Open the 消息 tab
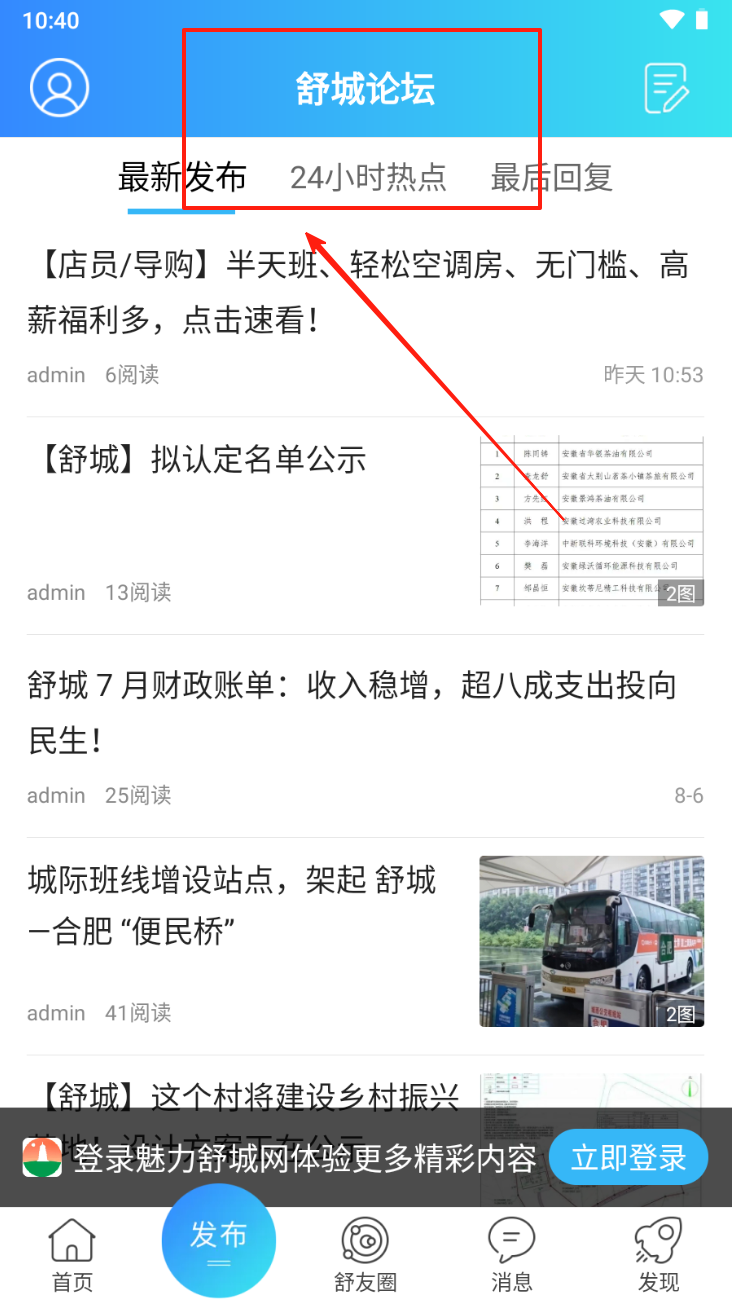Image resolution: width=732 pixels, height=1304 pixels. click(x=511, y=1256)
